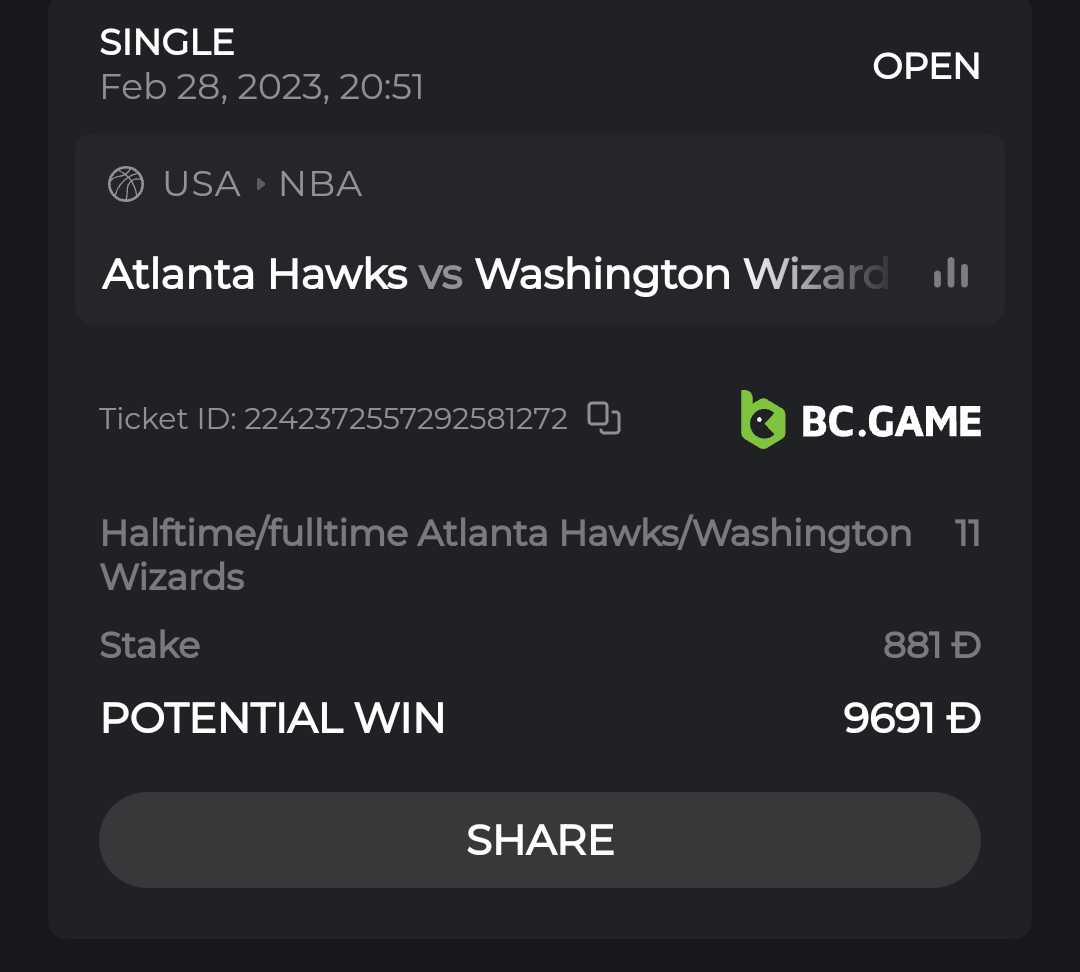Open match statistics for Hawks vs Wizards
The width and height of the screenshot is (1080, 972).
pyautogui.click(x=950, y=274)
